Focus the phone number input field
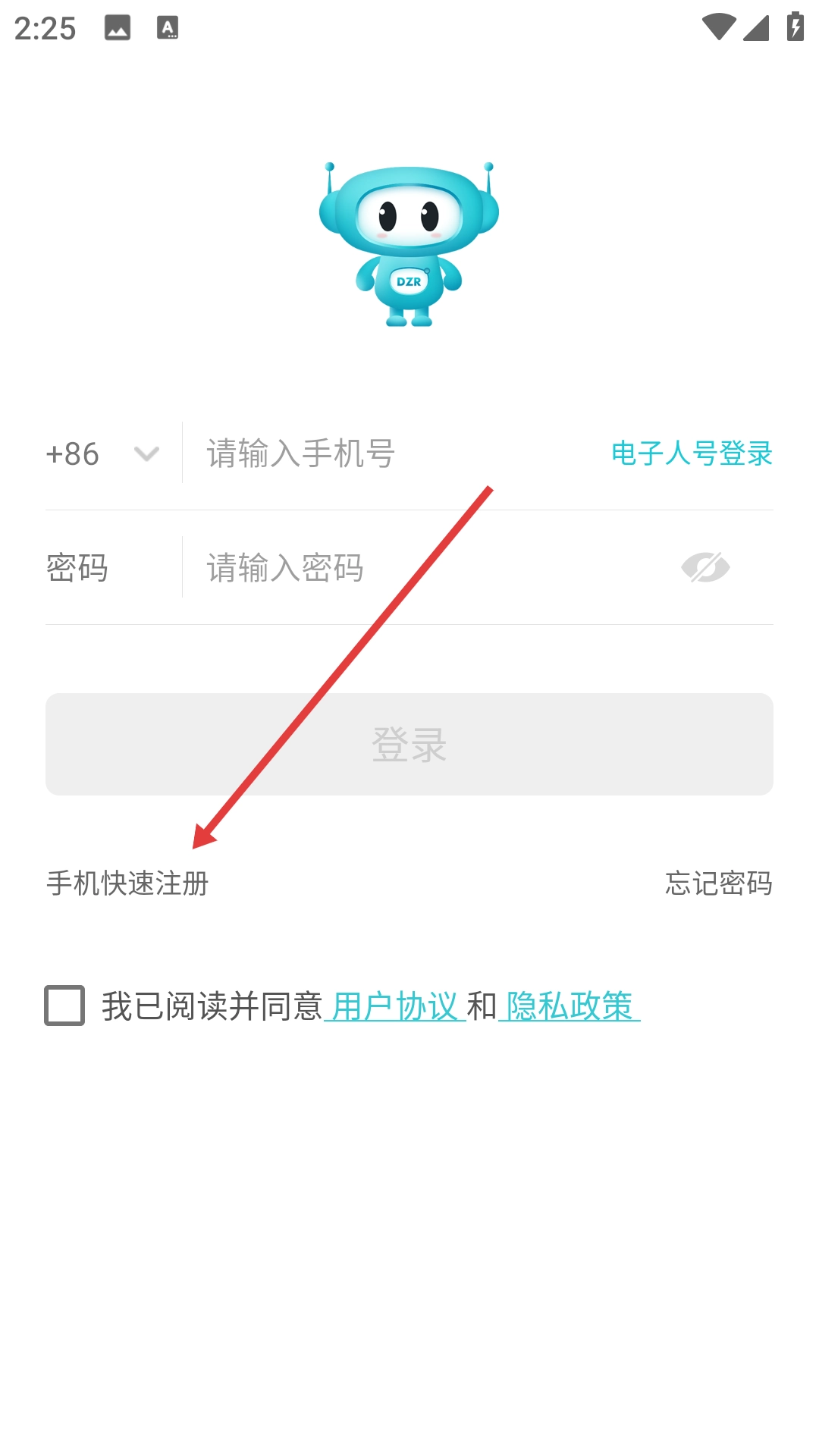Screen dimensions: 819x1456 tap(394, 453)
